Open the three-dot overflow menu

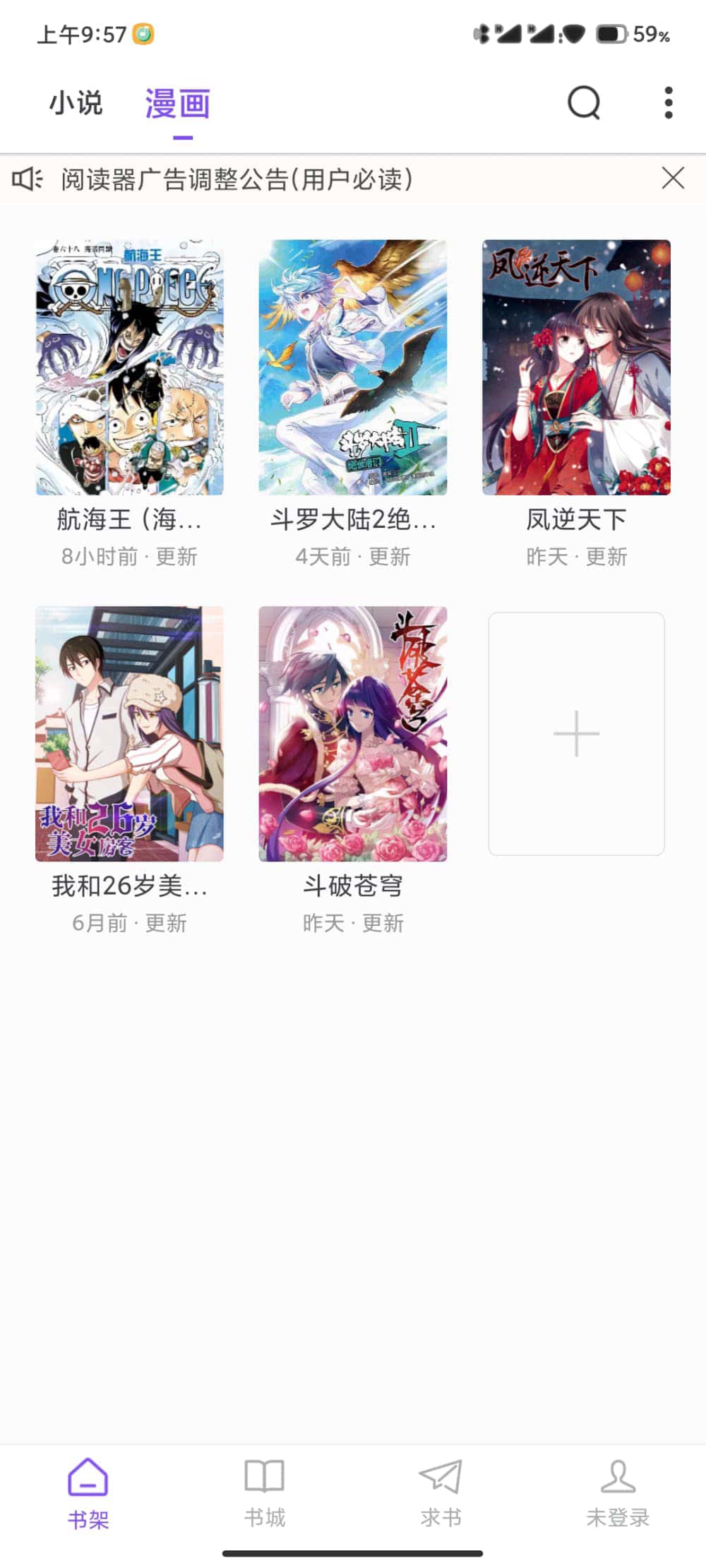(x=668, y=103)
